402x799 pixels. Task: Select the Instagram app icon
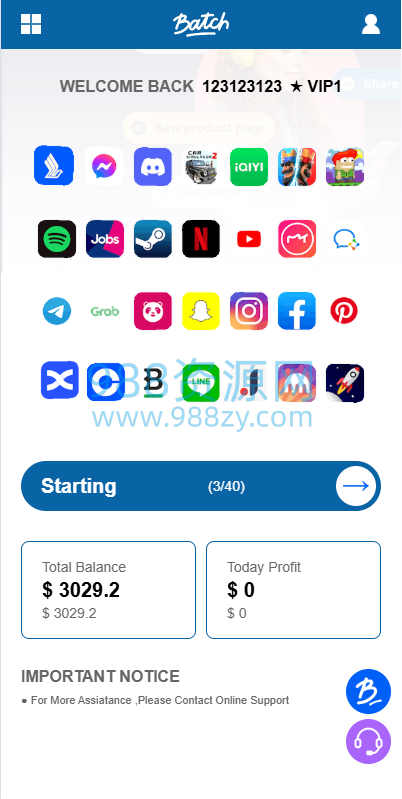point(249,311)
